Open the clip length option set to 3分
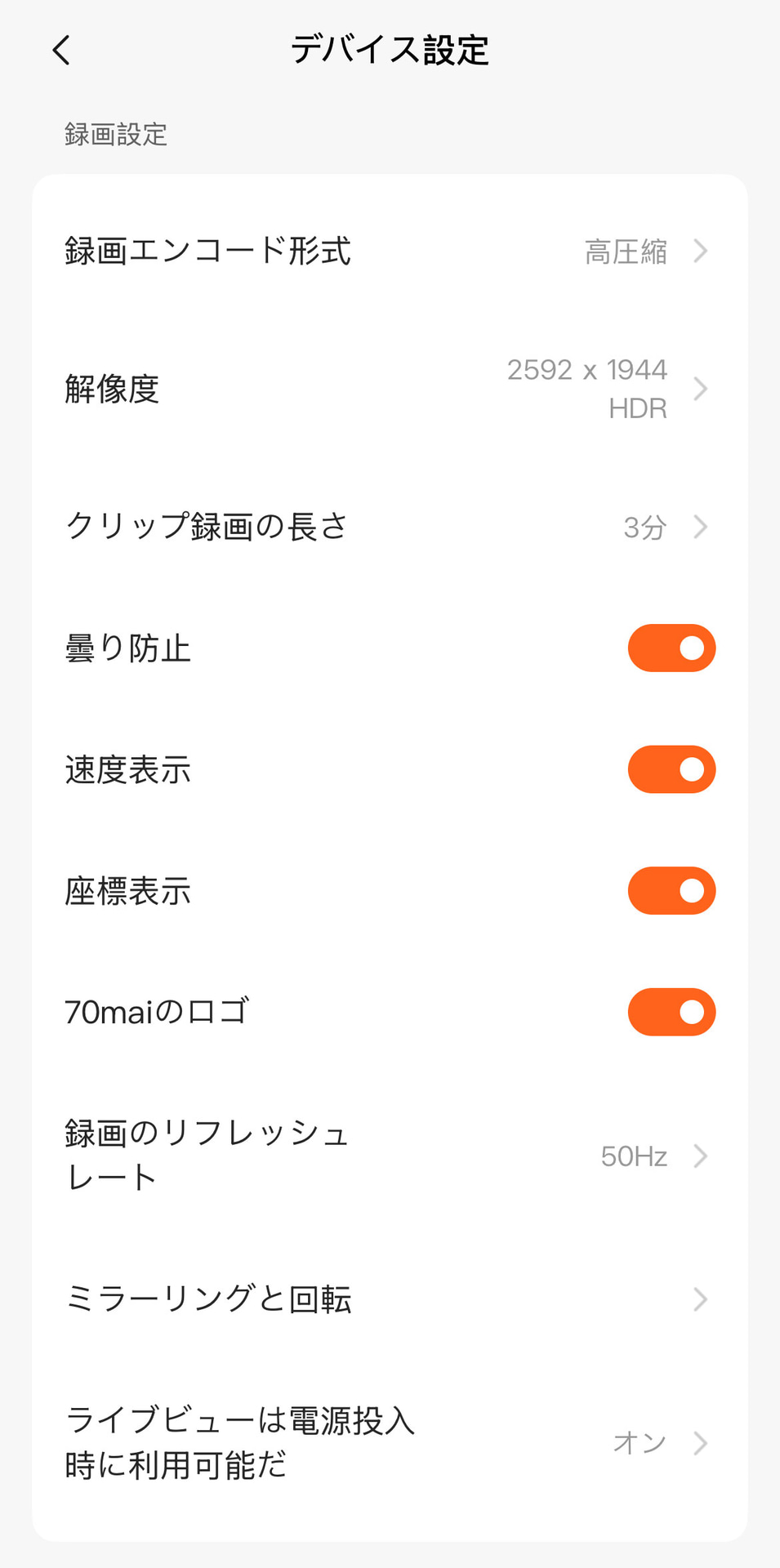This screenshot has width=780, height=1568. click(644, 528)
